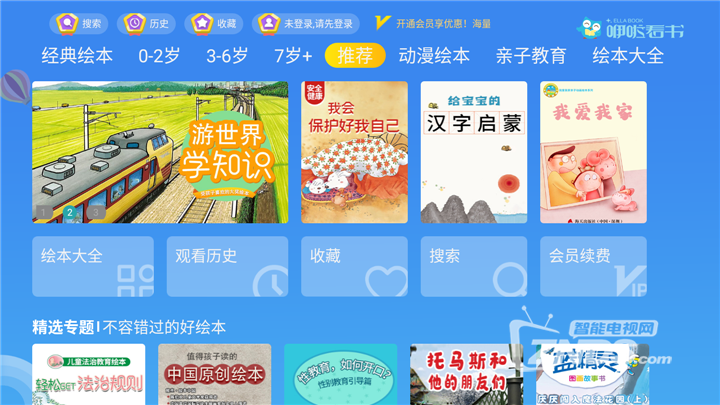This screenshot has height=405, width=720.
Task: Open the 汉字启蒙 book
Action: coord(473,152)
